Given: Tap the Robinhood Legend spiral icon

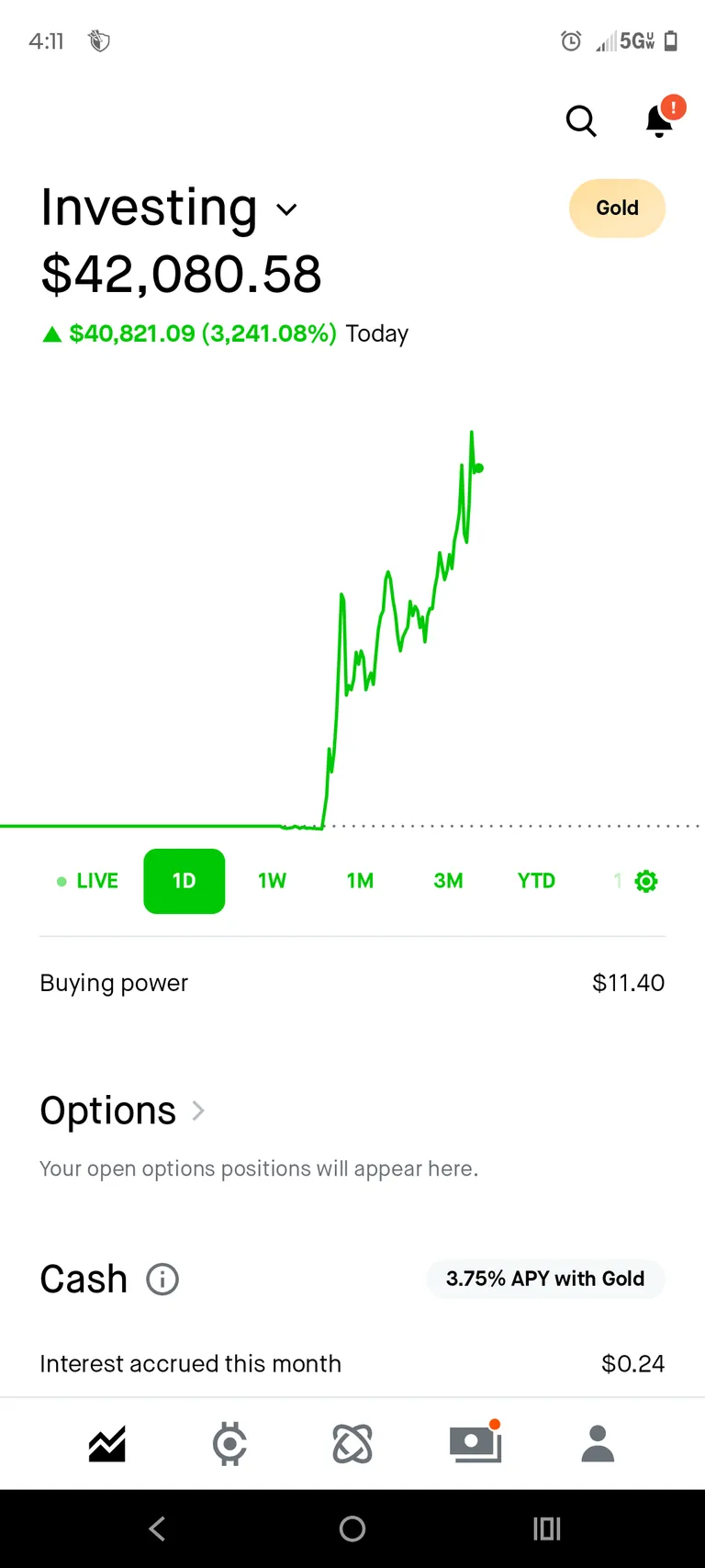Looking at the screenshot, I should (352, 1442).
